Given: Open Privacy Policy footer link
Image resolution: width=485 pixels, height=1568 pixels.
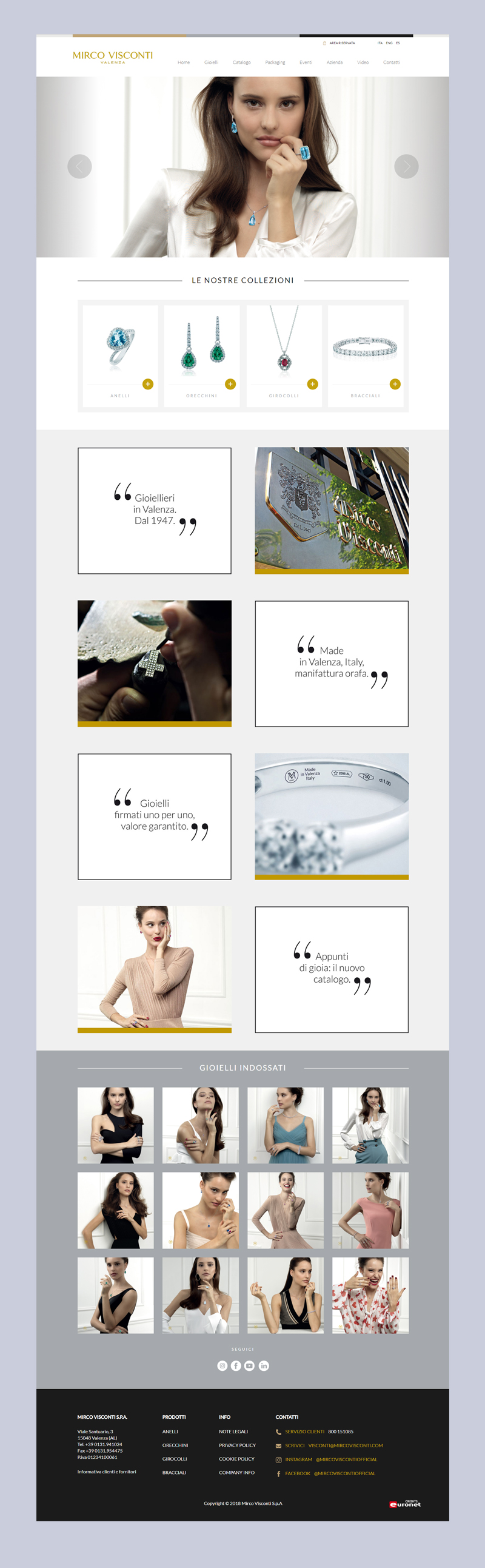Looking at the screenshot, I should pyautogui.click(x=237, y=1445).
